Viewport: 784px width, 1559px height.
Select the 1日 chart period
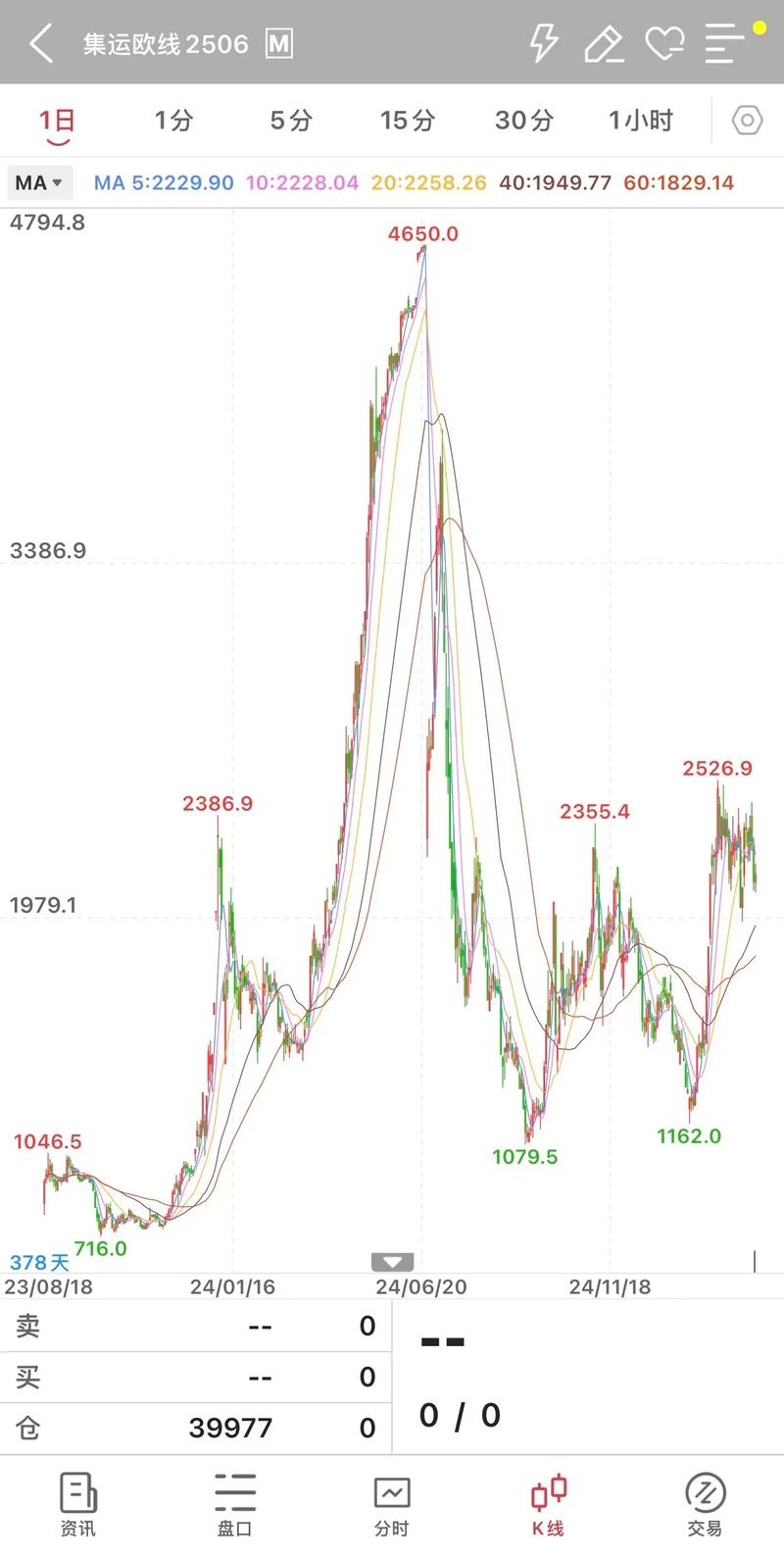point(57,121)
